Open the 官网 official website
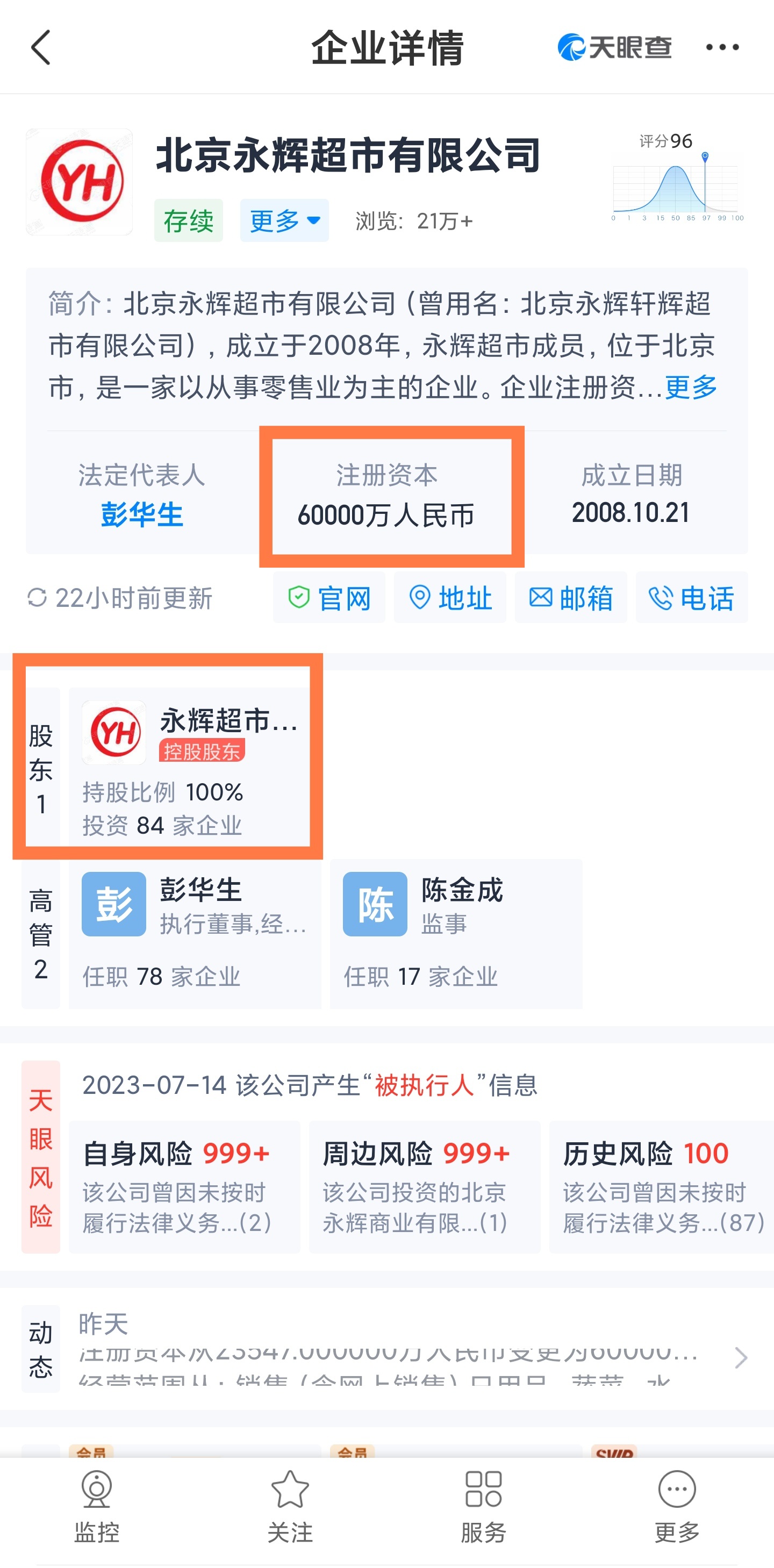The image size is (774, 1568). (x=329, y=598)
